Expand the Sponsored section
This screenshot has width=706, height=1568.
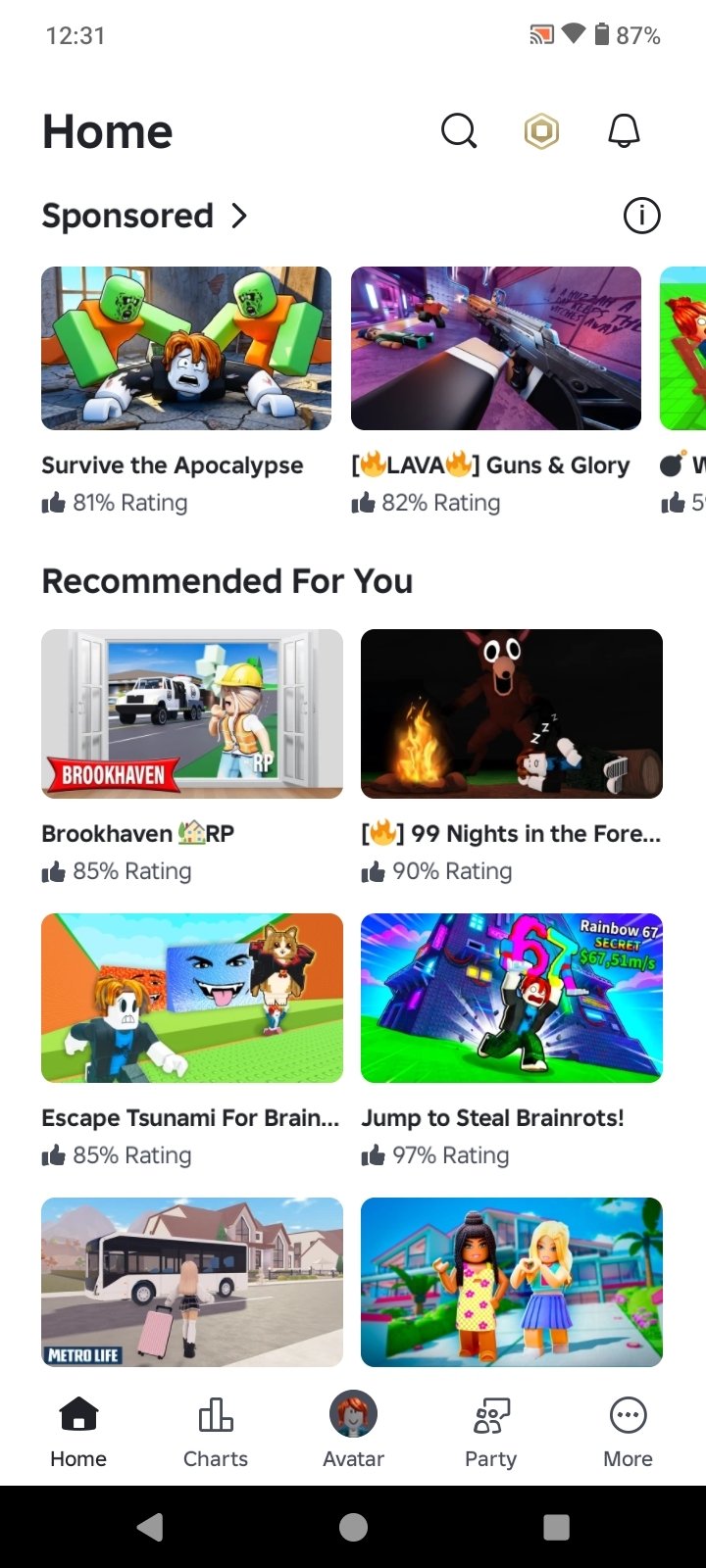pyautogui.click(x=240, y=216)
